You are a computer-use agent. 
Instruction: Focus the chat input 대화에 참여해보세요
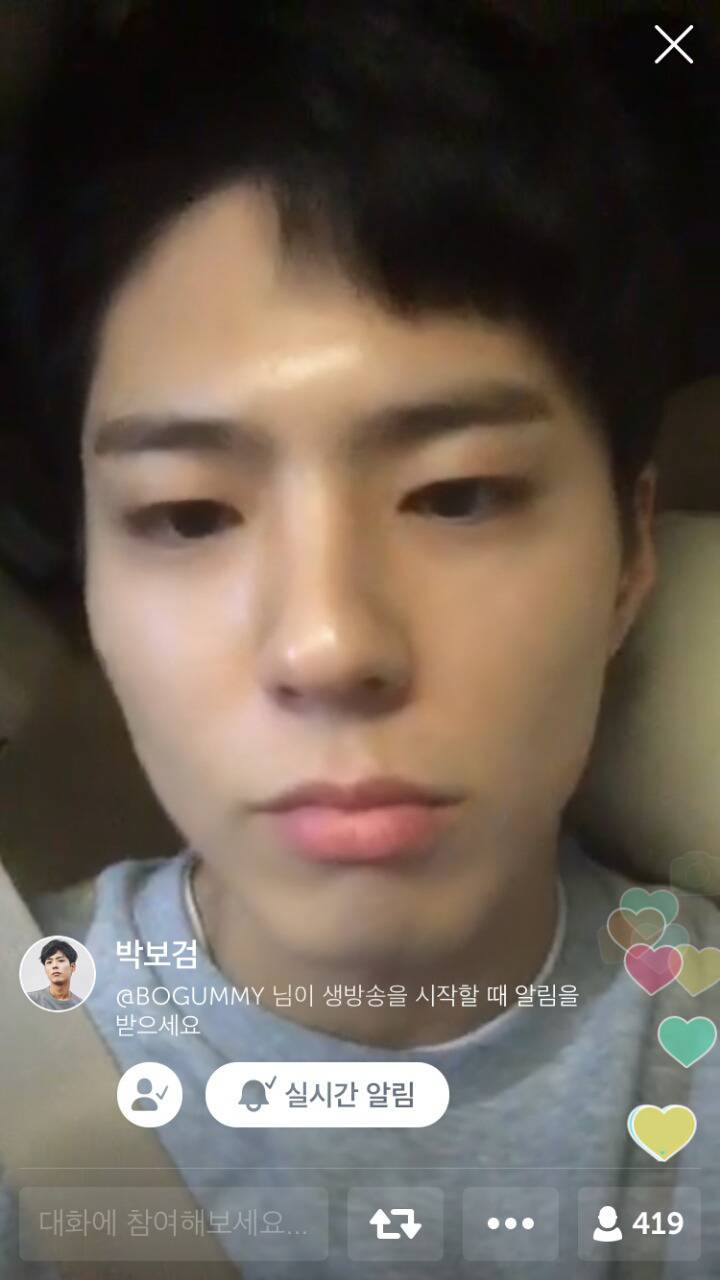[173, 1223]
